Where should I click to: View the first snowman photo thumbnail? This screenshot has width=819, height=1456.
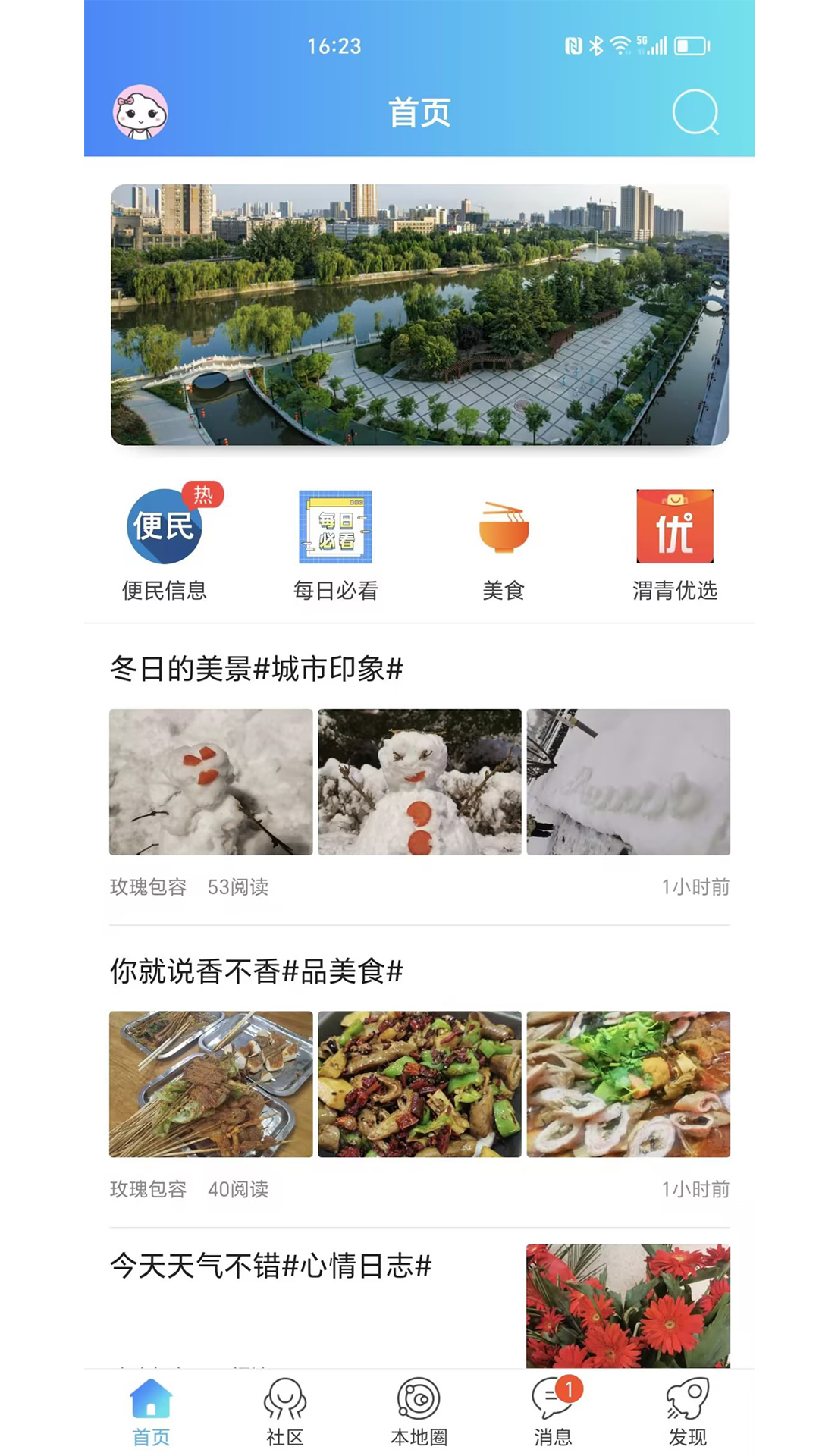(x=210, y=783)
